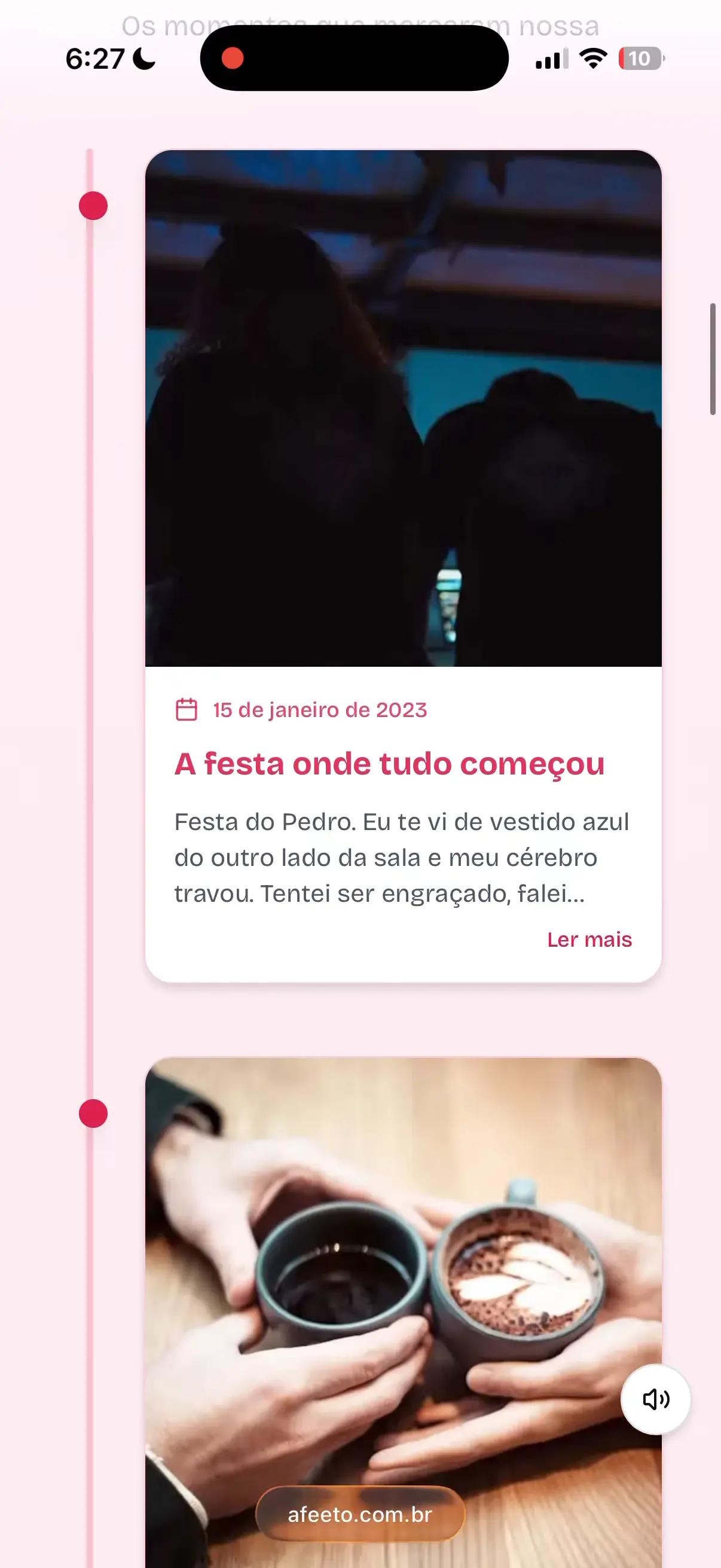The height and width of the screenshot is (1568, 721).
Task: Select the lower pink timeline marker
Action: pyautogui.click(x=92, y=1114)
